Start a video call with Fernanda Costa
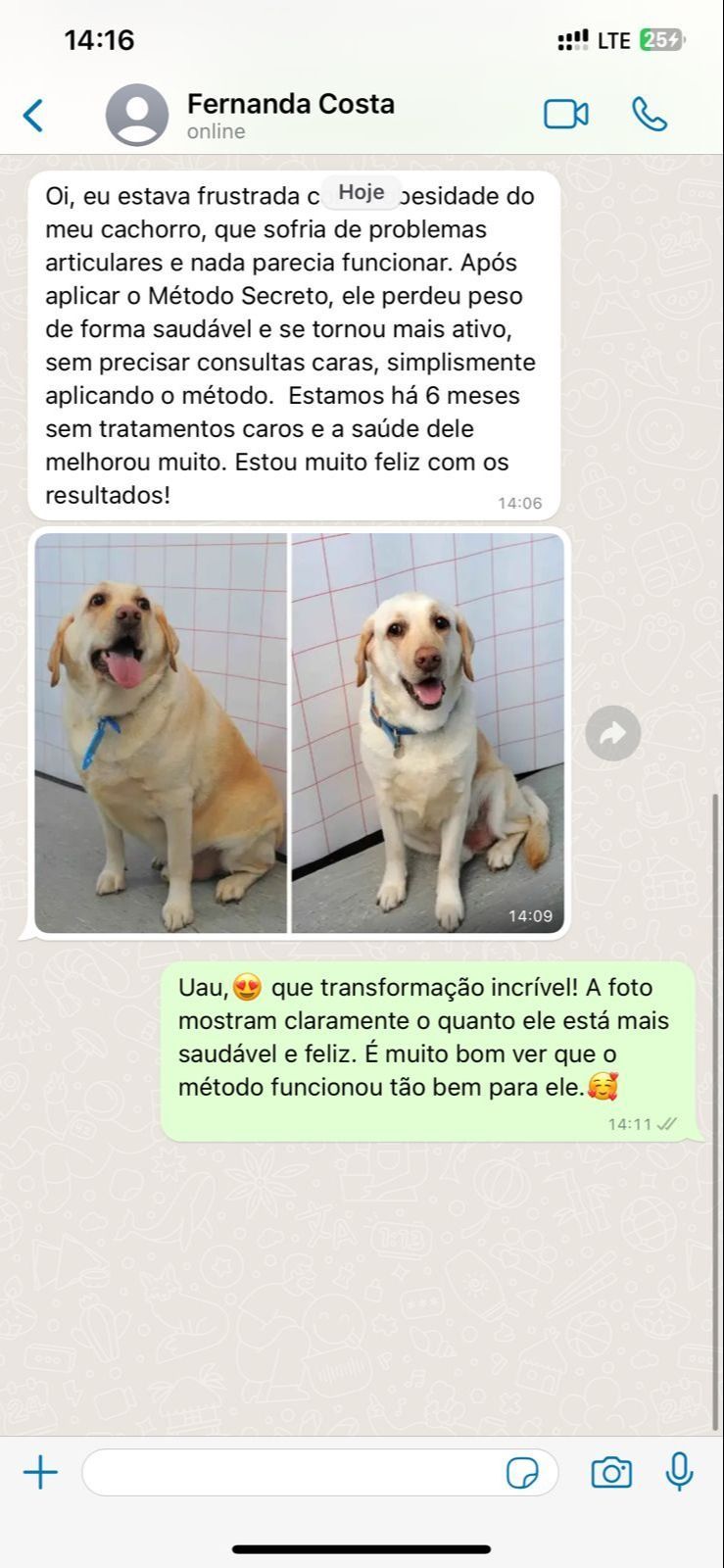This screenshot has height=1568, width=724. [x=565, y=115]
